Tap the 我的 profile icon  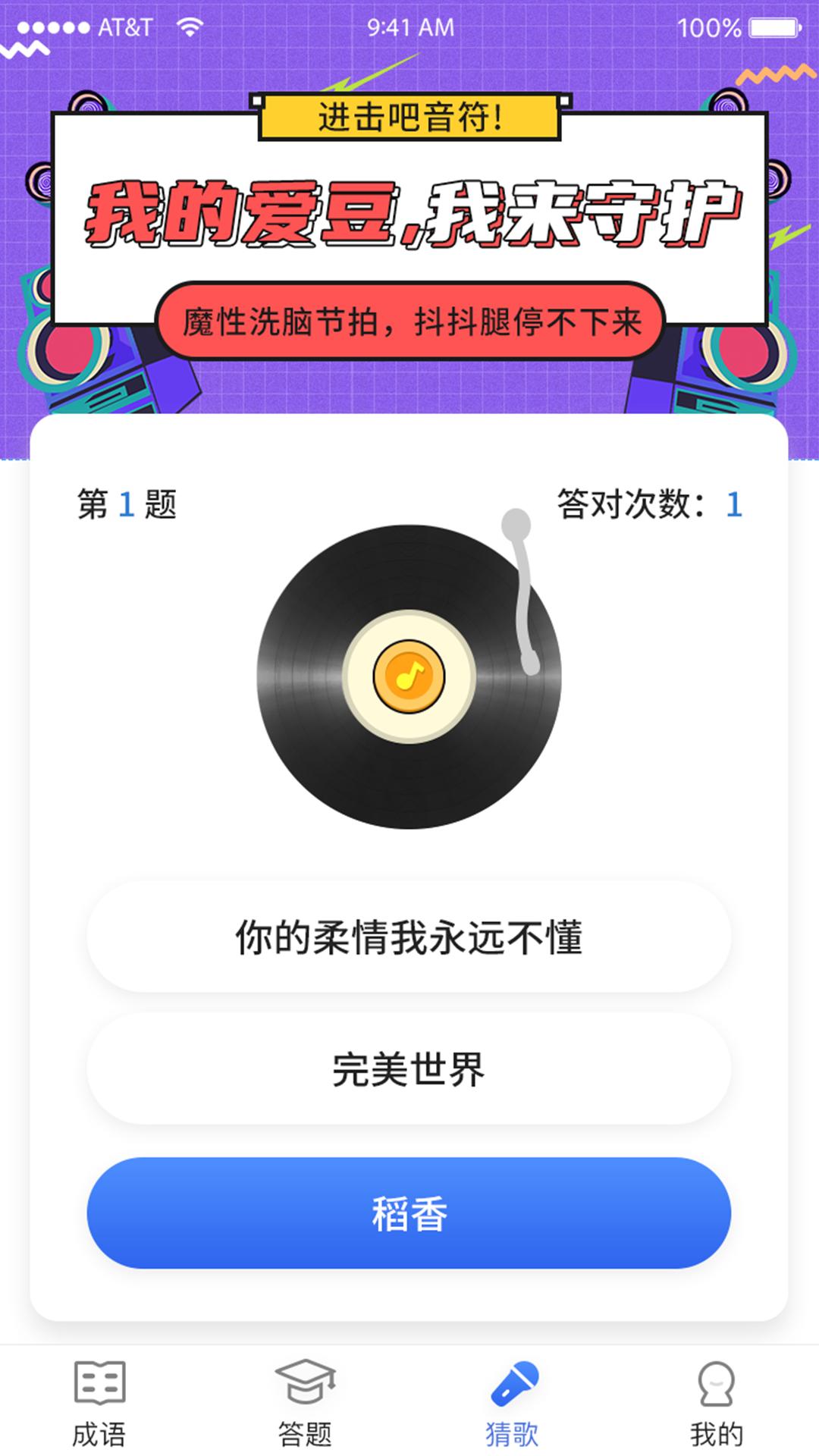coord(717,1385)
